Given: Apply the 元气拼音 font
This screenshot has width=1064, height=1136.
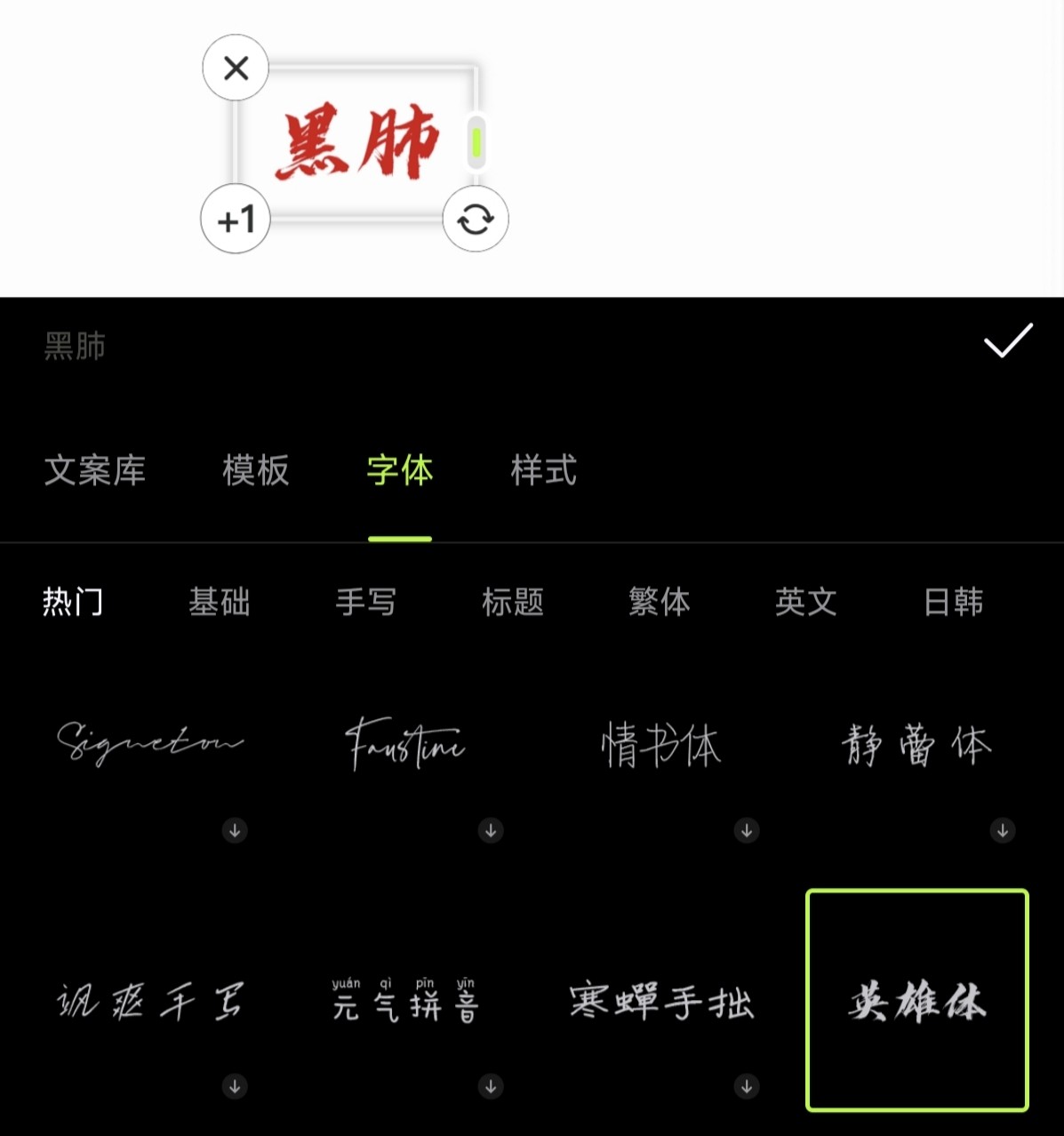Looking at the screenshot, I should (405, 1001).
